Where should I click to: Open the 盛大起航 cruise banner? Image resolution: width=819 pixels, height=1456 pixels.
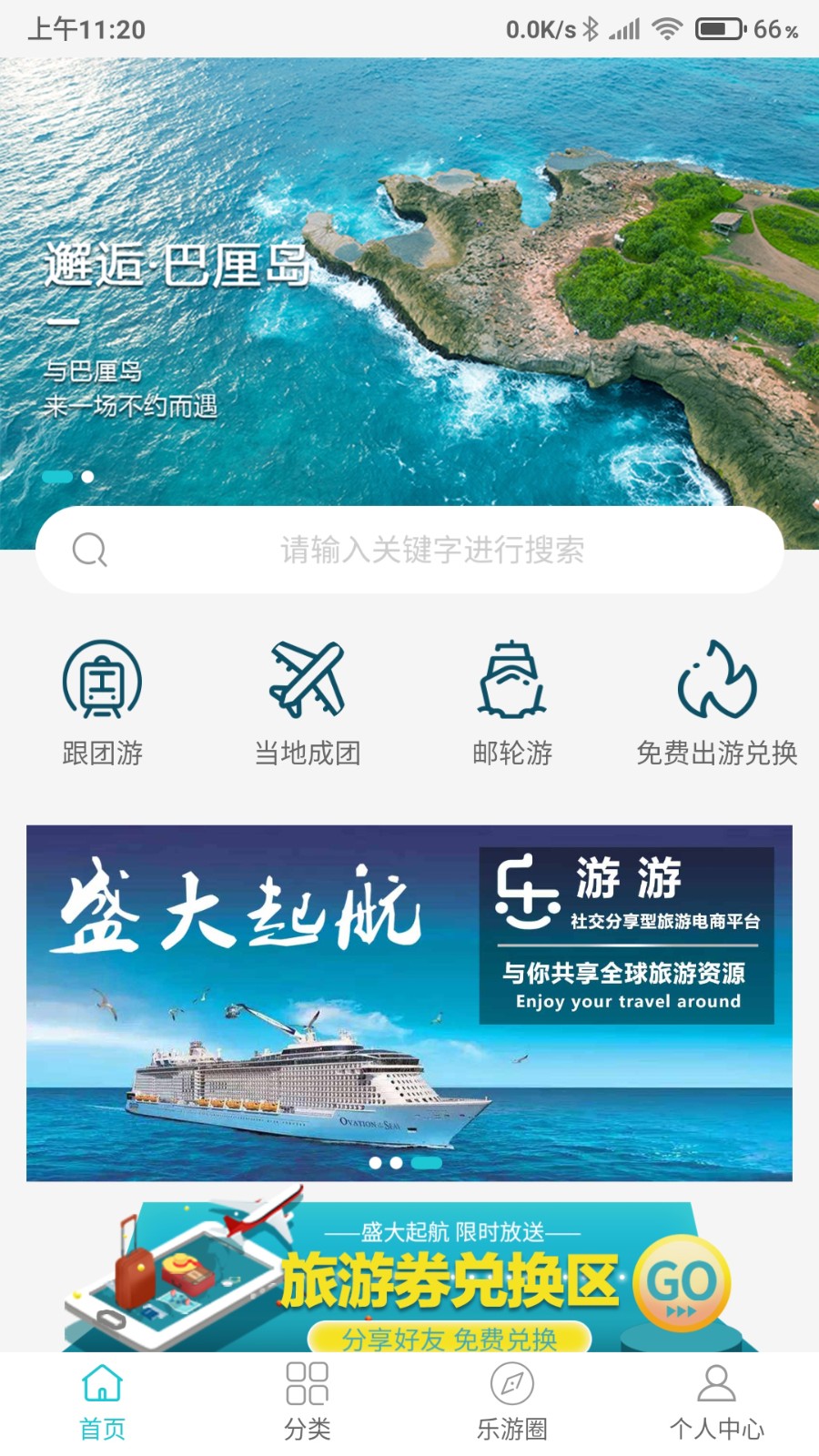click(x=409, y=1003)
